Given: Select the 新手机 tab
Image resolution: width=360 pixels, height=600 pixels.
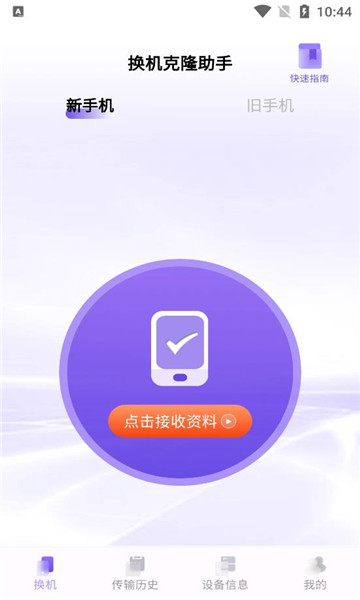Looking at the screenshot, I should (x=90, y=106).
